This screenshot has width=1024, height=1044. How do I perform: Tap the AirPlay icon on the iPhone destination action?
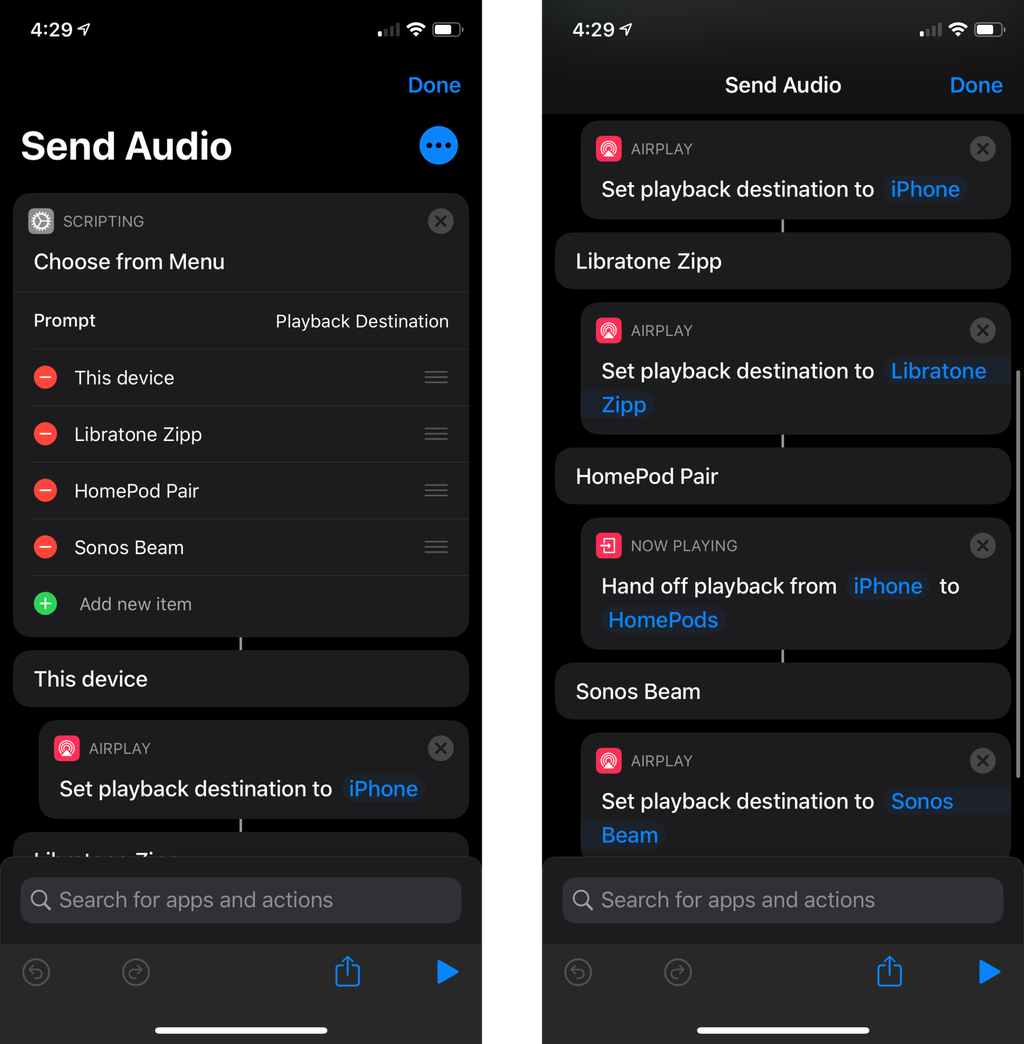coord(608,148)
